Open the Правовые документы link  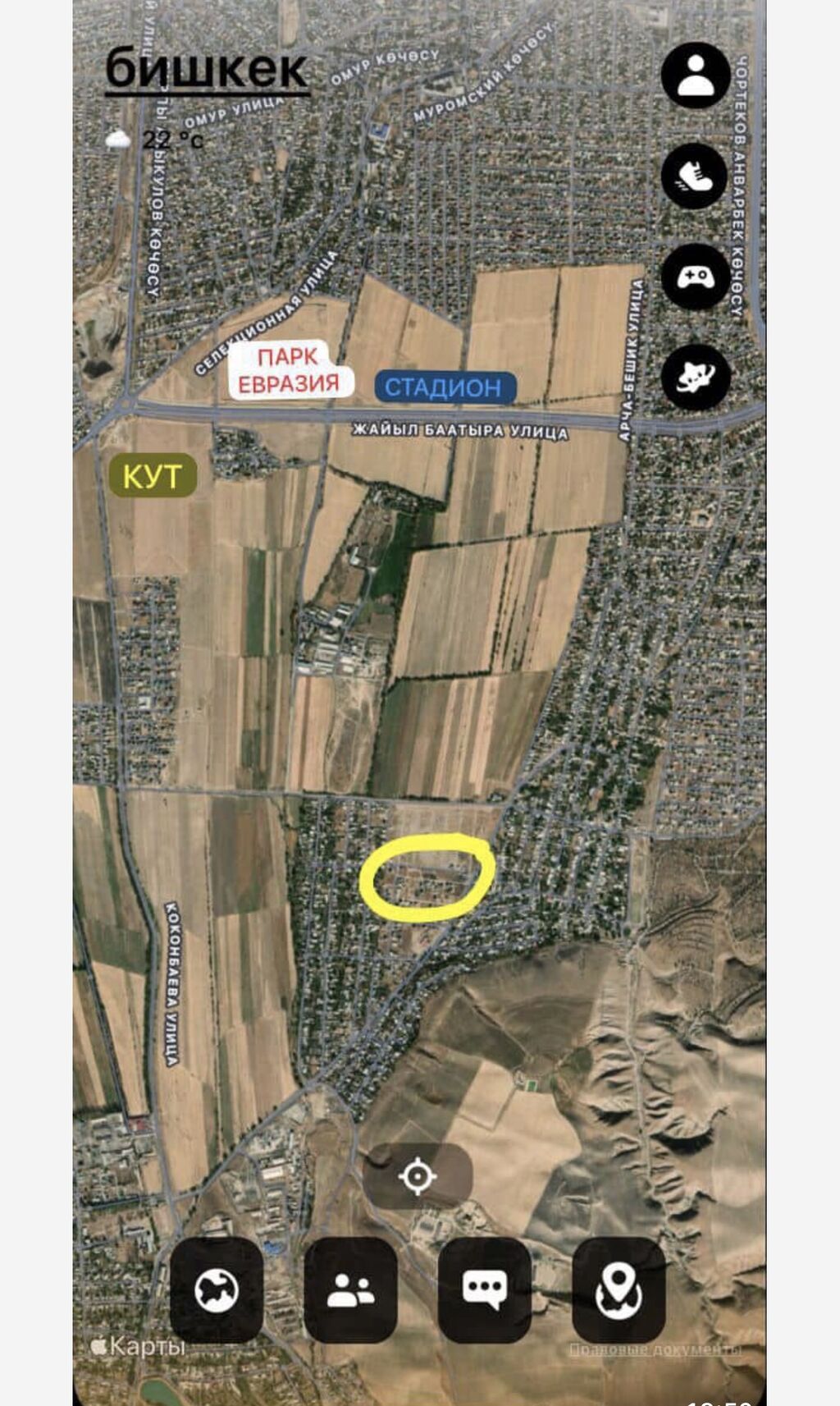pyautogui.click(x=655, y=1350)
